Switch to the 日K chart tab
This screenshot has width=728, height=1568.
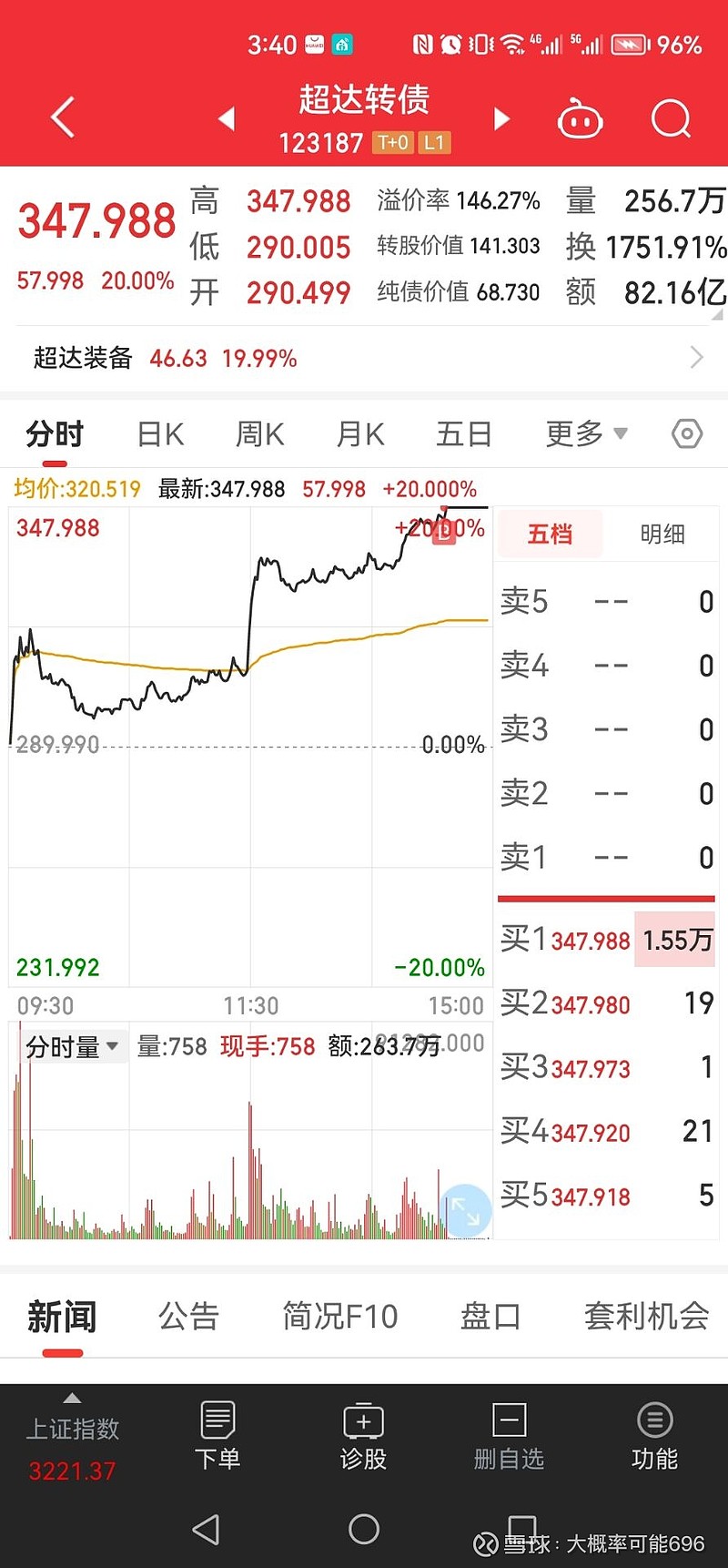click(x=161, y=434)
